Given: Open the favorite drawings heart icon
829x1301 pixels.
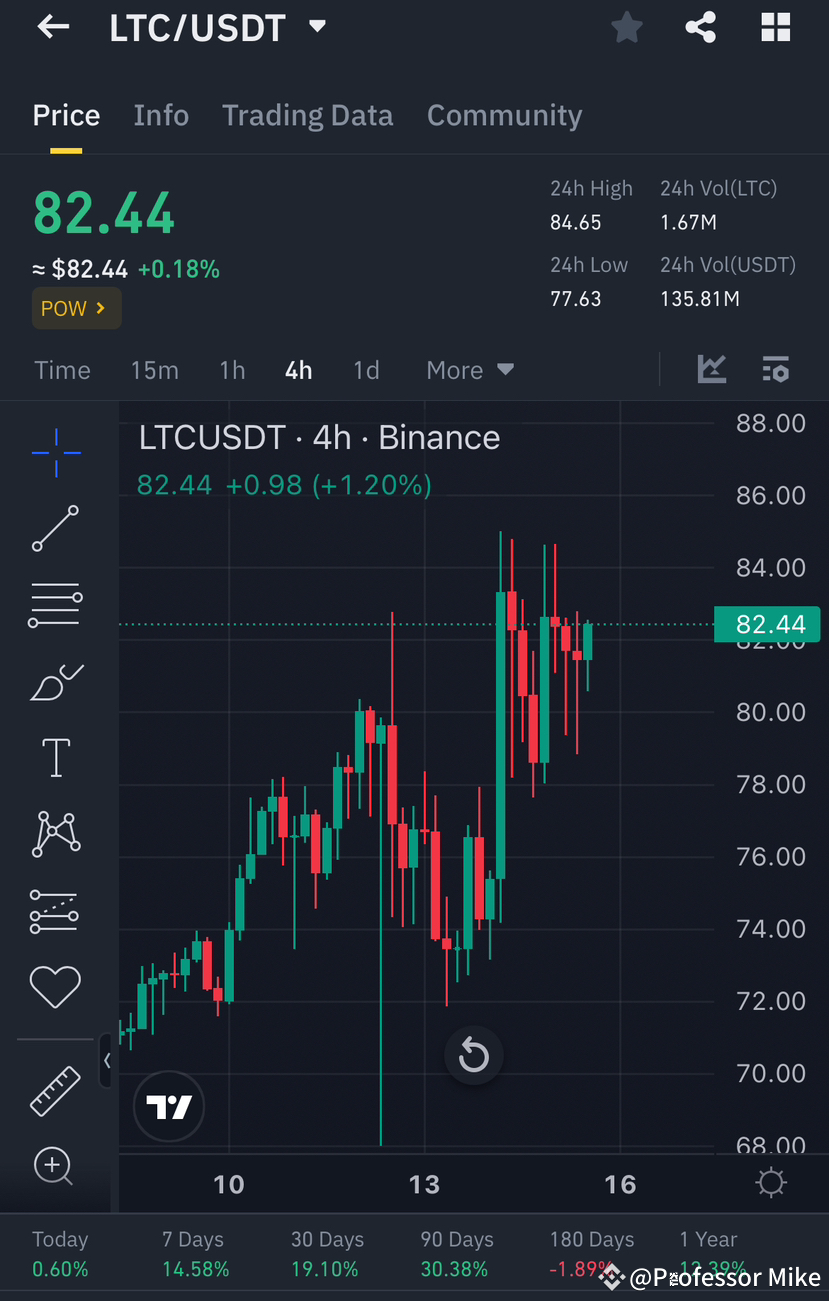Looking at the screenshot, I should pos(55,986).
